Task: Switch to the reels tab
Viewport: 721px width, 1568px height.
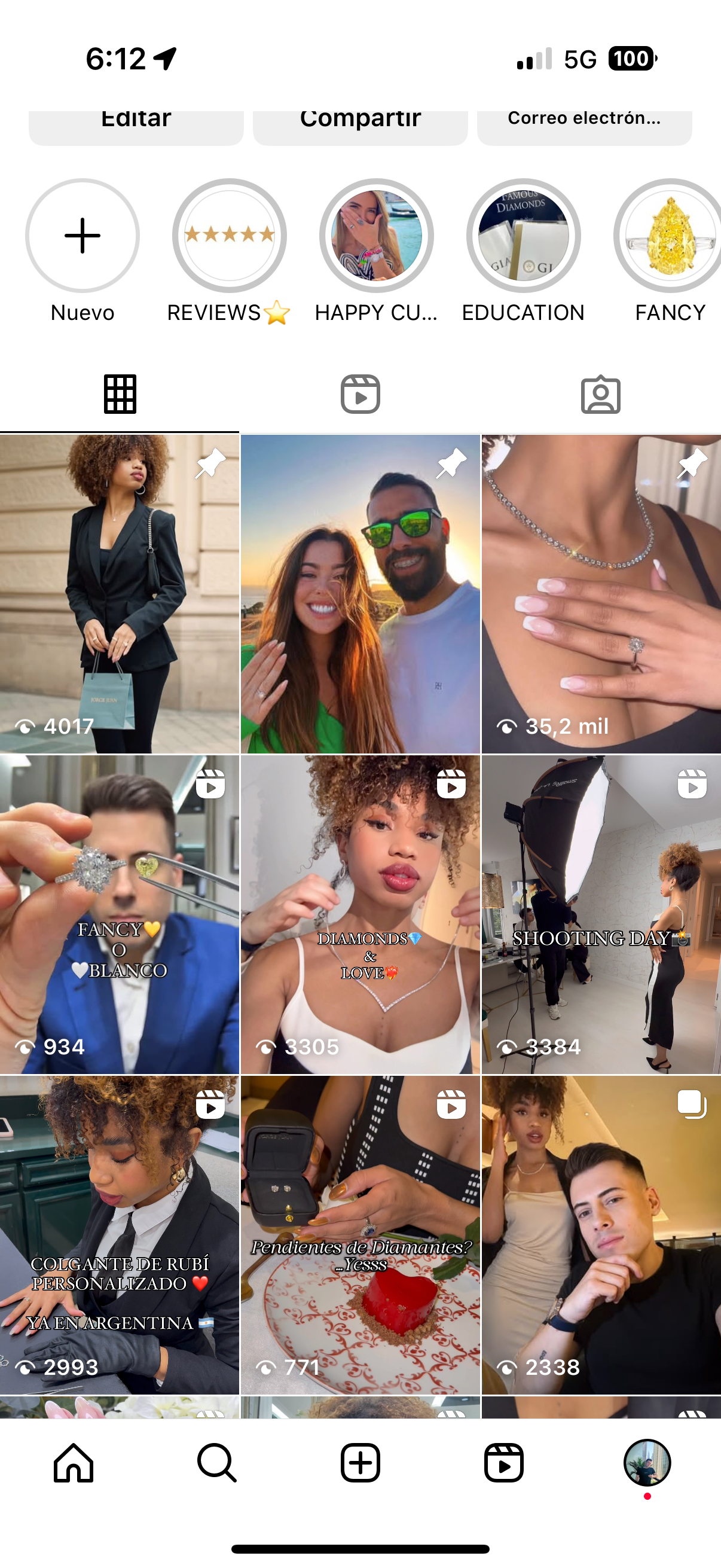Action: 360,395
